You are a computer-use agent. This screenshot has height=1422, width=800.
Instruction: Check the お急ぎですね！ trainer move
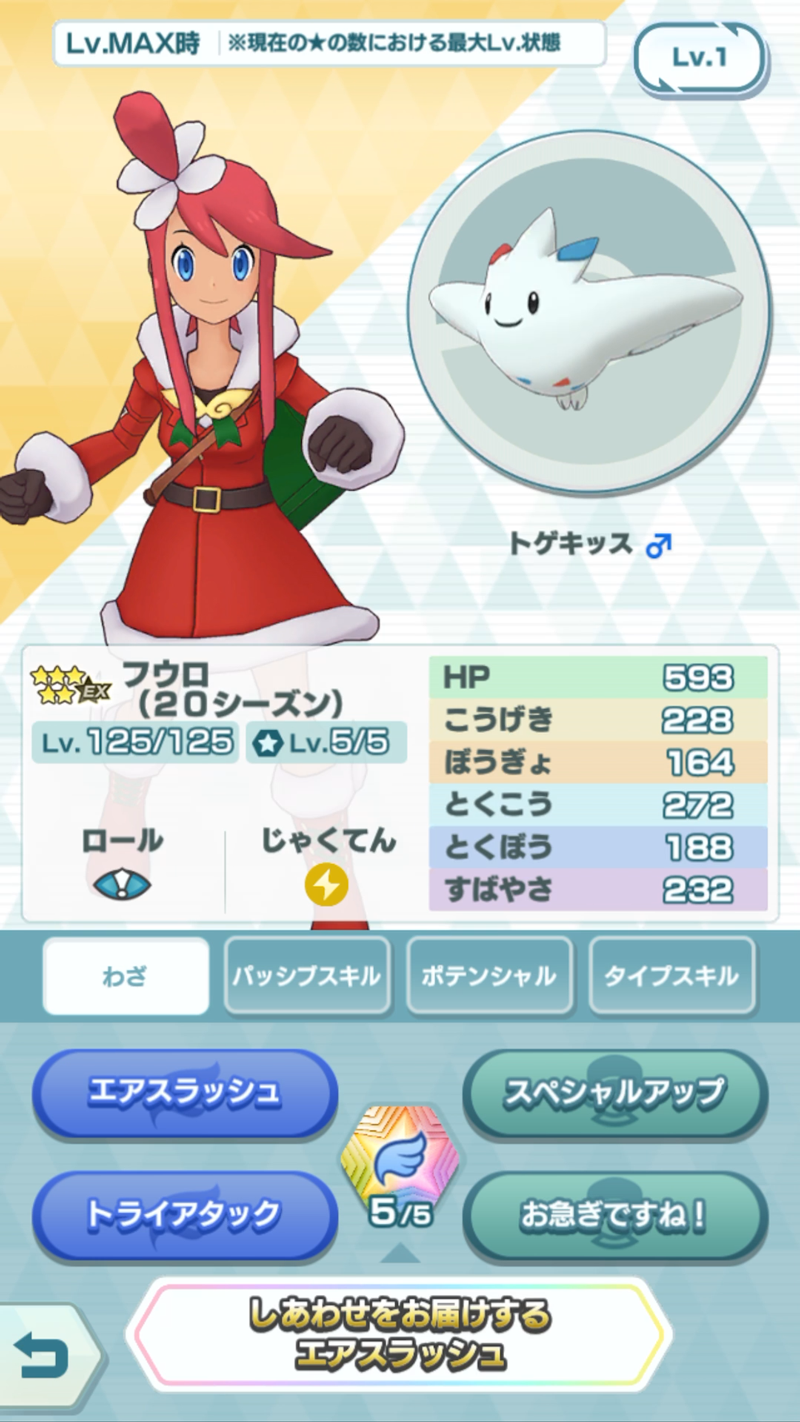point(614,1215)
